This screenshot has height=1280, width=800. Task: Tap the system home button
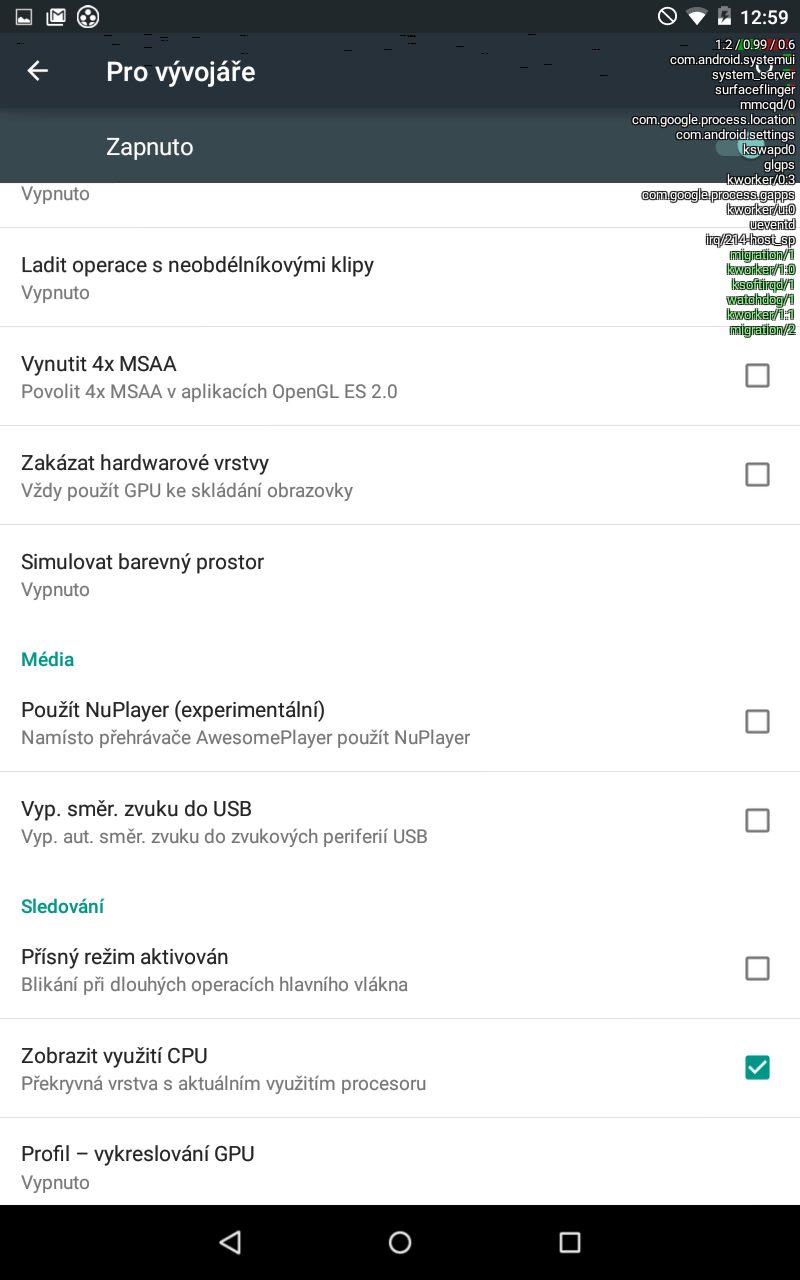point(400,1242)
